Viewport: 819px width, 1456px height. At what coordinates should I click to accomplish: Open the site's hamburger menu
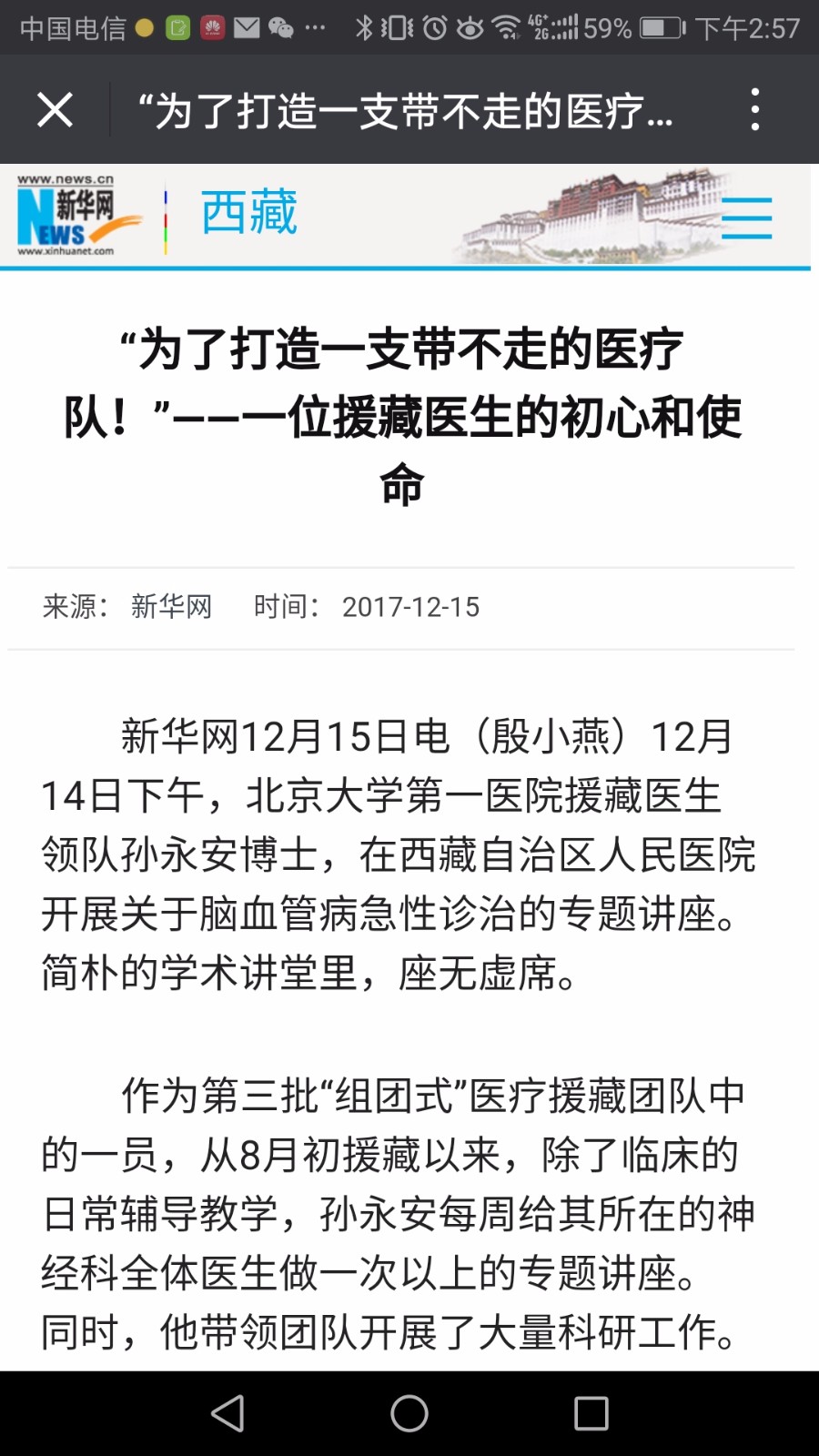click(747, 218)
